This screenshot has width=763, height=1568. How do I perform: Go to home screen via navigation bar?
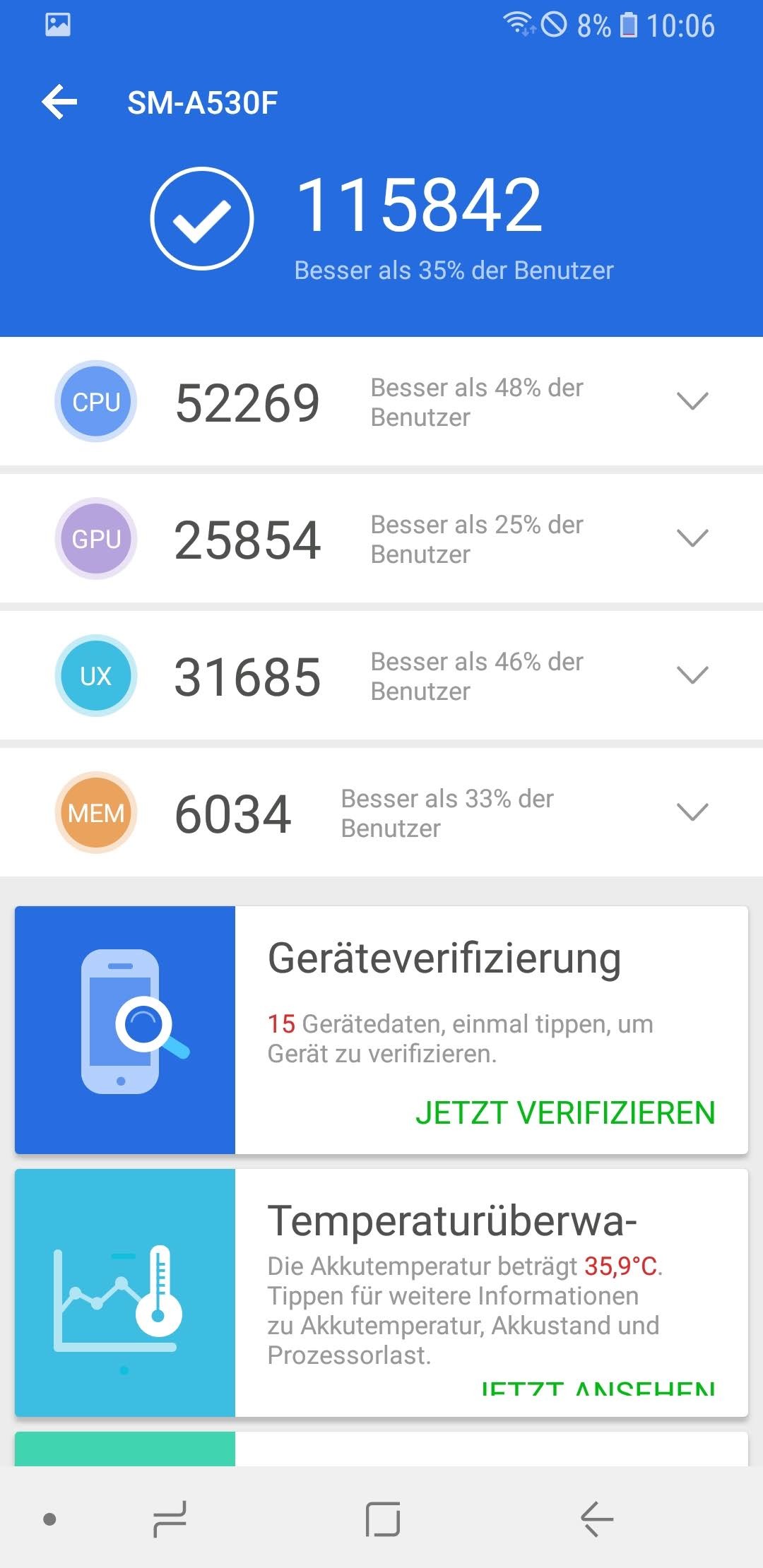coord(383,1519)
